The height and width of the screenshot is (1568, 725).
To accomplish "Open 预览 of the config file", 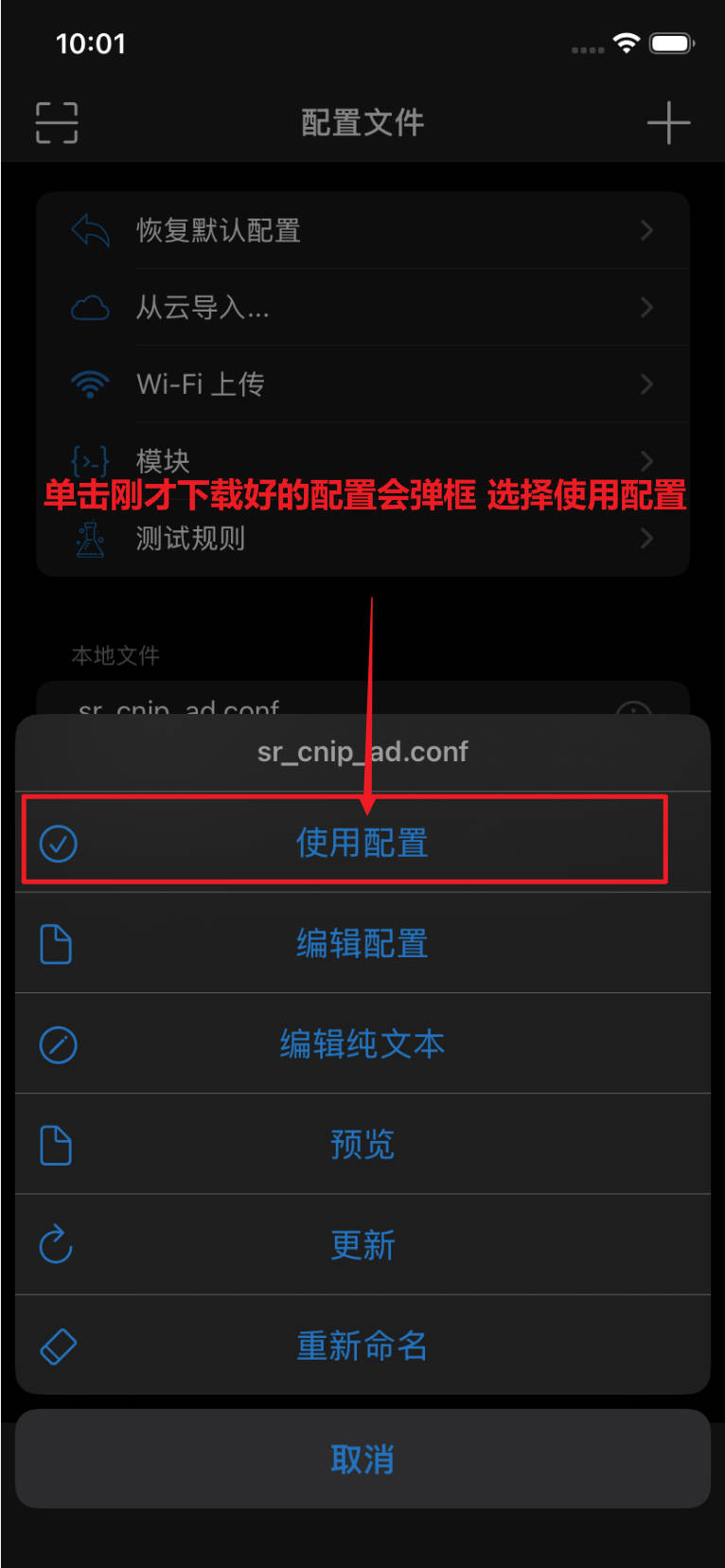I will (x=362, y=1144).
